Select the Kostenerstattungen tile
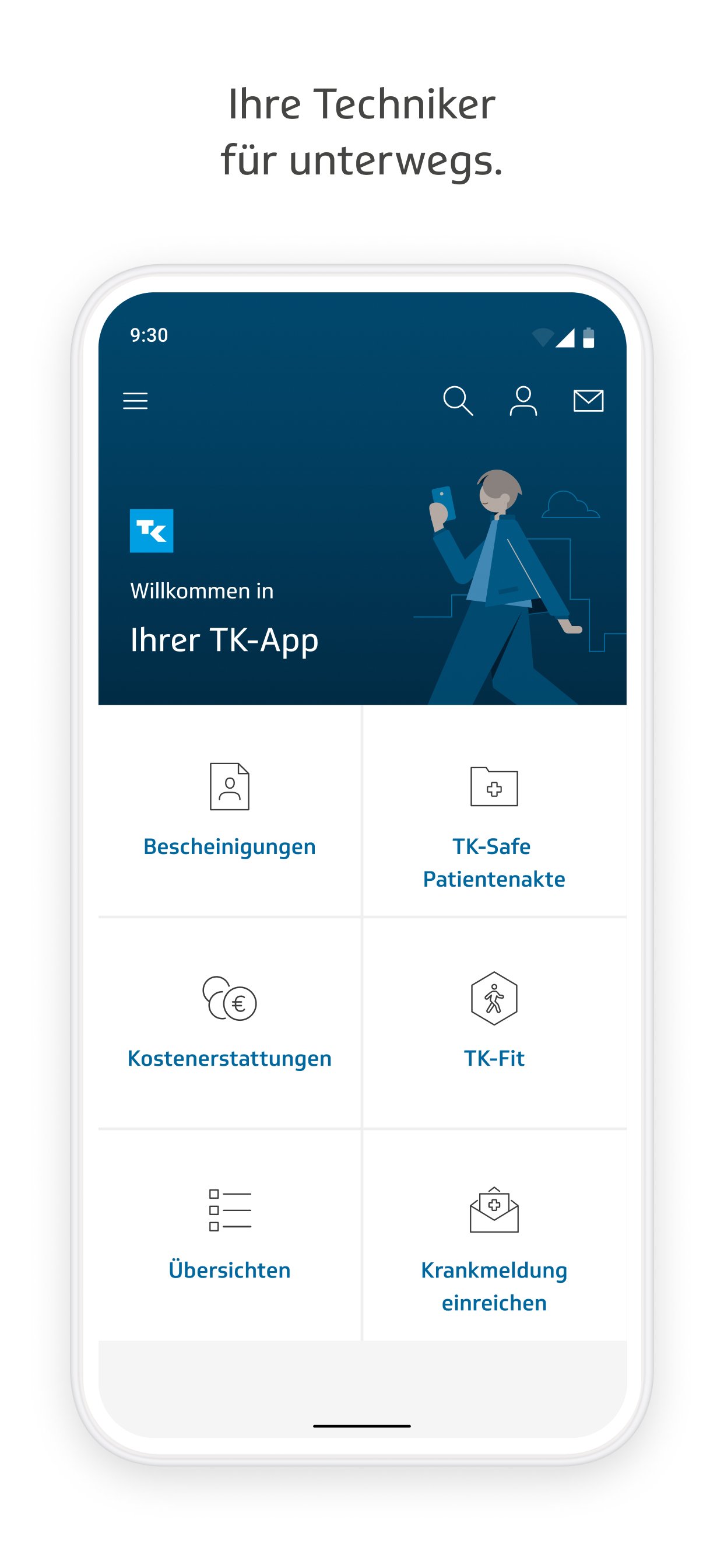Image resolution: width=724 pixels, height=1568 pixels. pyautogui.click(x=229, y=1058)
